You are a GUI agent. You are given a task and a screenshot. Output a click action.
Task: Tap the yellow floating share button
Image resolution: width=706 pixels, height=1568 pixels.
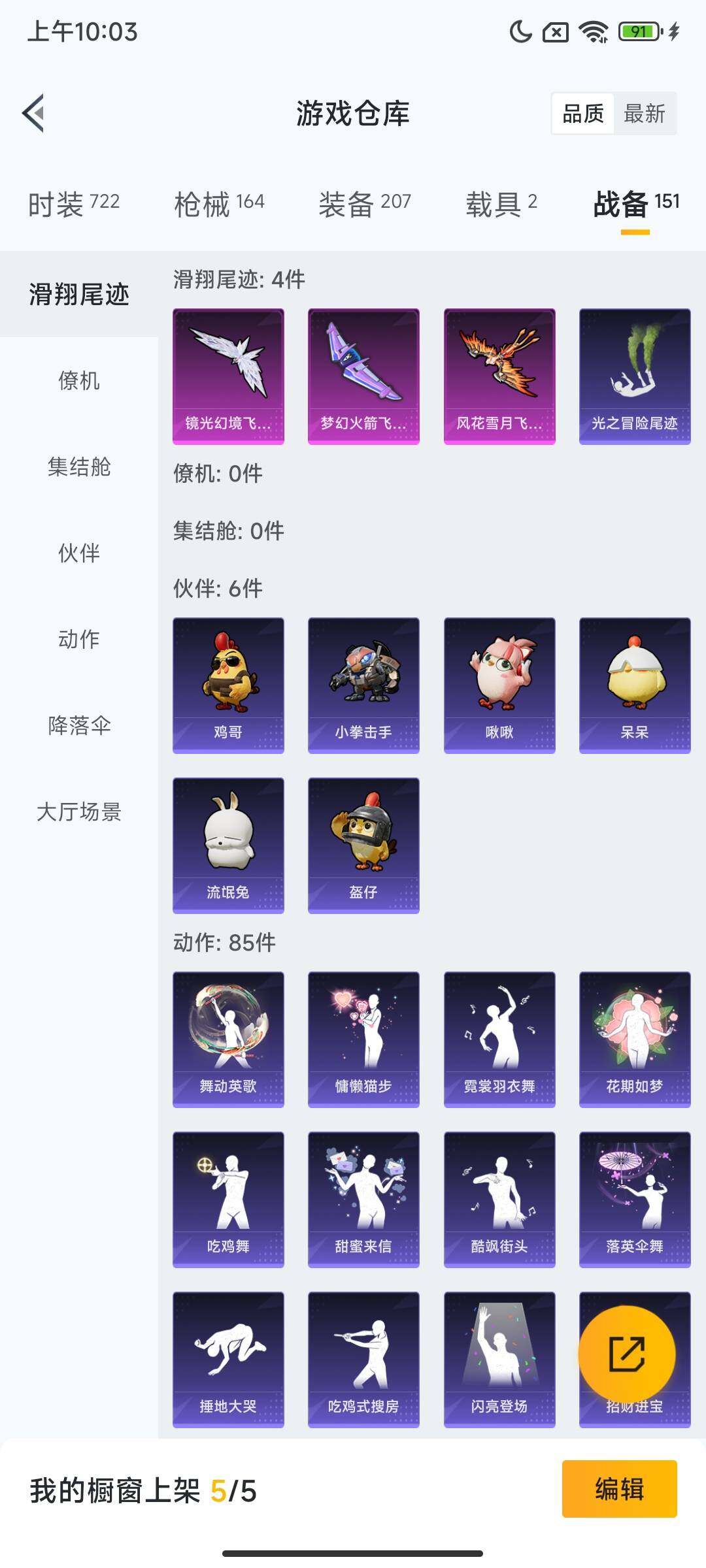tap(626, 1354)
